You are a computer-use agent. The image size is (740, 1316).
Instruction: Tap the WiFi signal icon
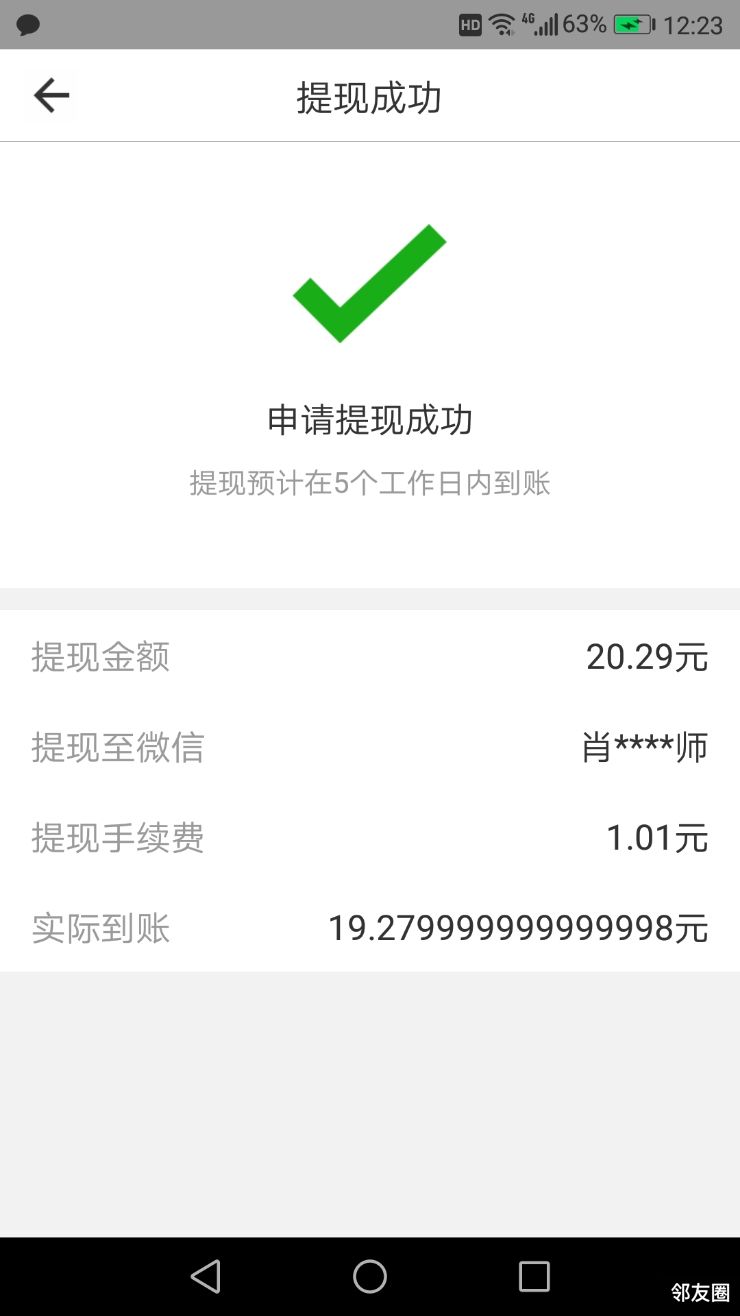(x=501, y=22)
